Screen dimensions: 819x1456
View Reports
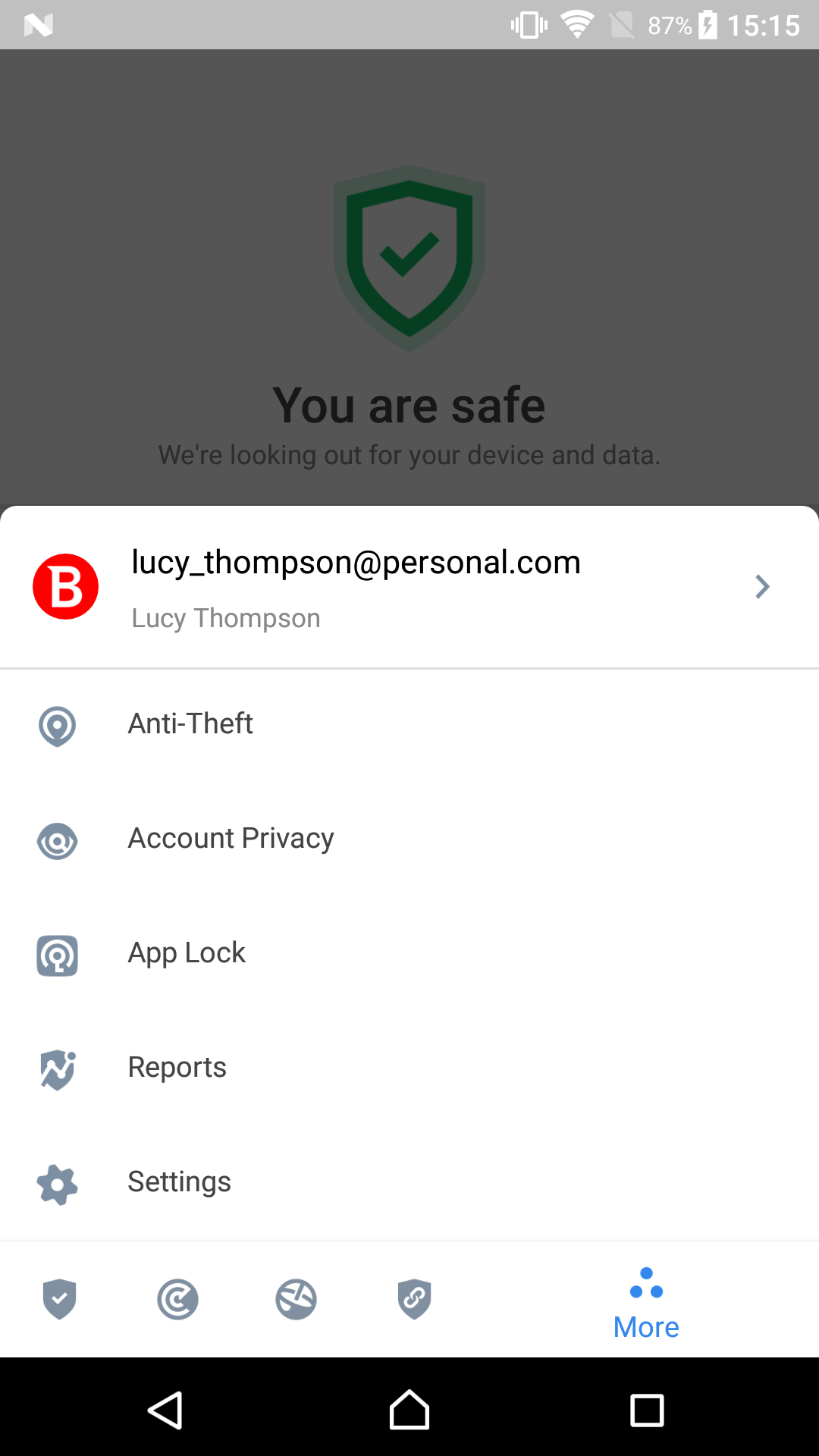point(409,1068)
